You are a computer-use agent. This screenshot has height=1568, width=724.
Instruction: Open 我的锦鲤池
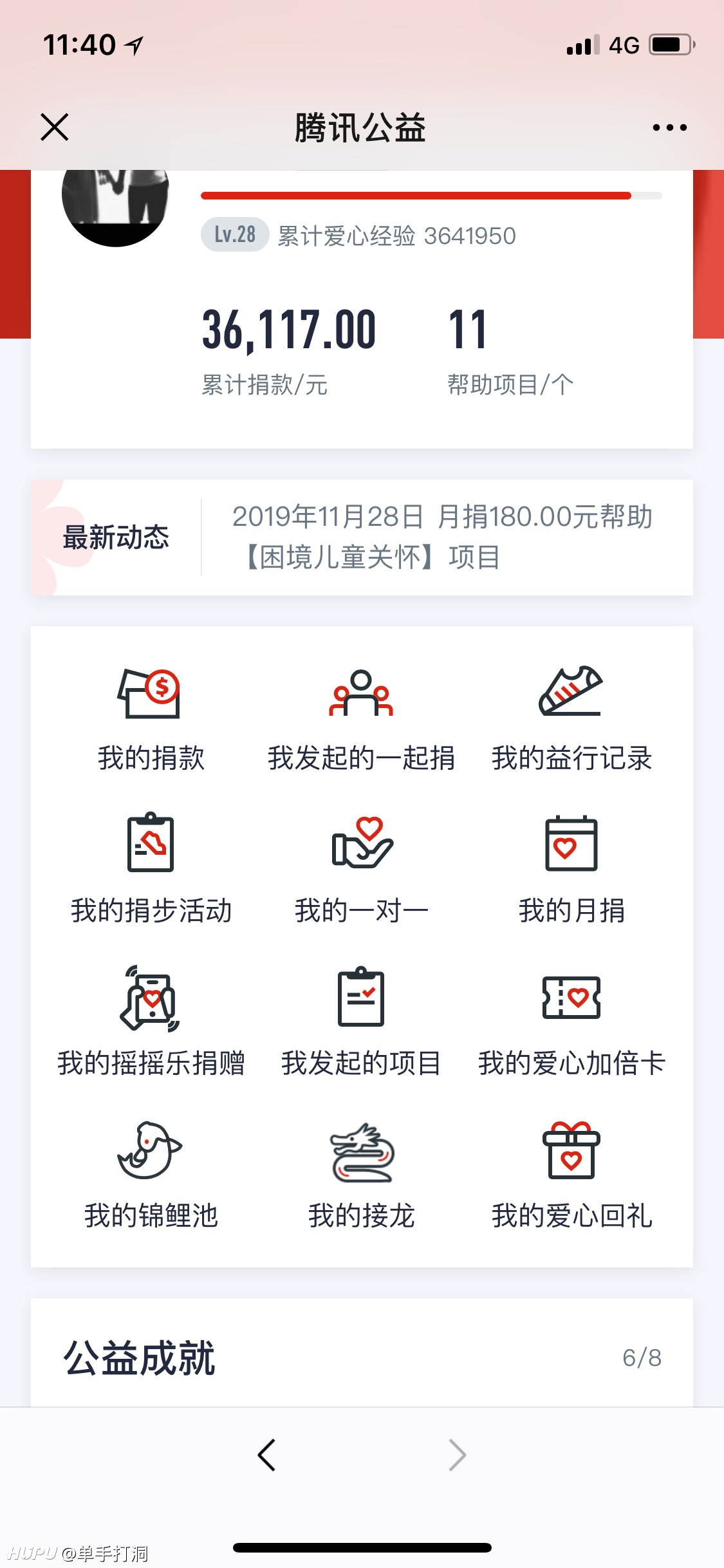tap(151, 1175)
